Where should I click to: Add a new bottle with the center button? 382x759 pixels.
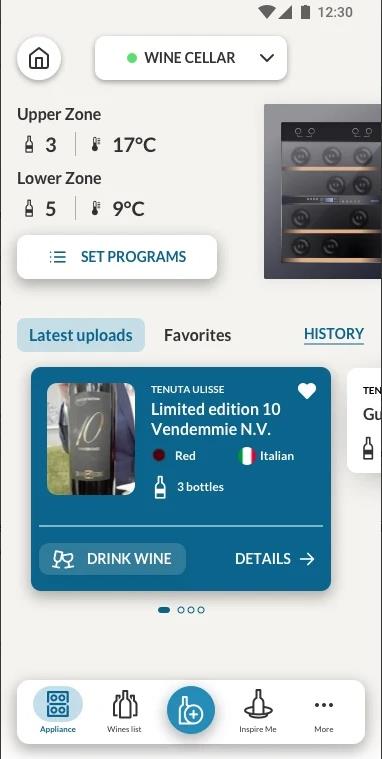[x=191, y=710]
